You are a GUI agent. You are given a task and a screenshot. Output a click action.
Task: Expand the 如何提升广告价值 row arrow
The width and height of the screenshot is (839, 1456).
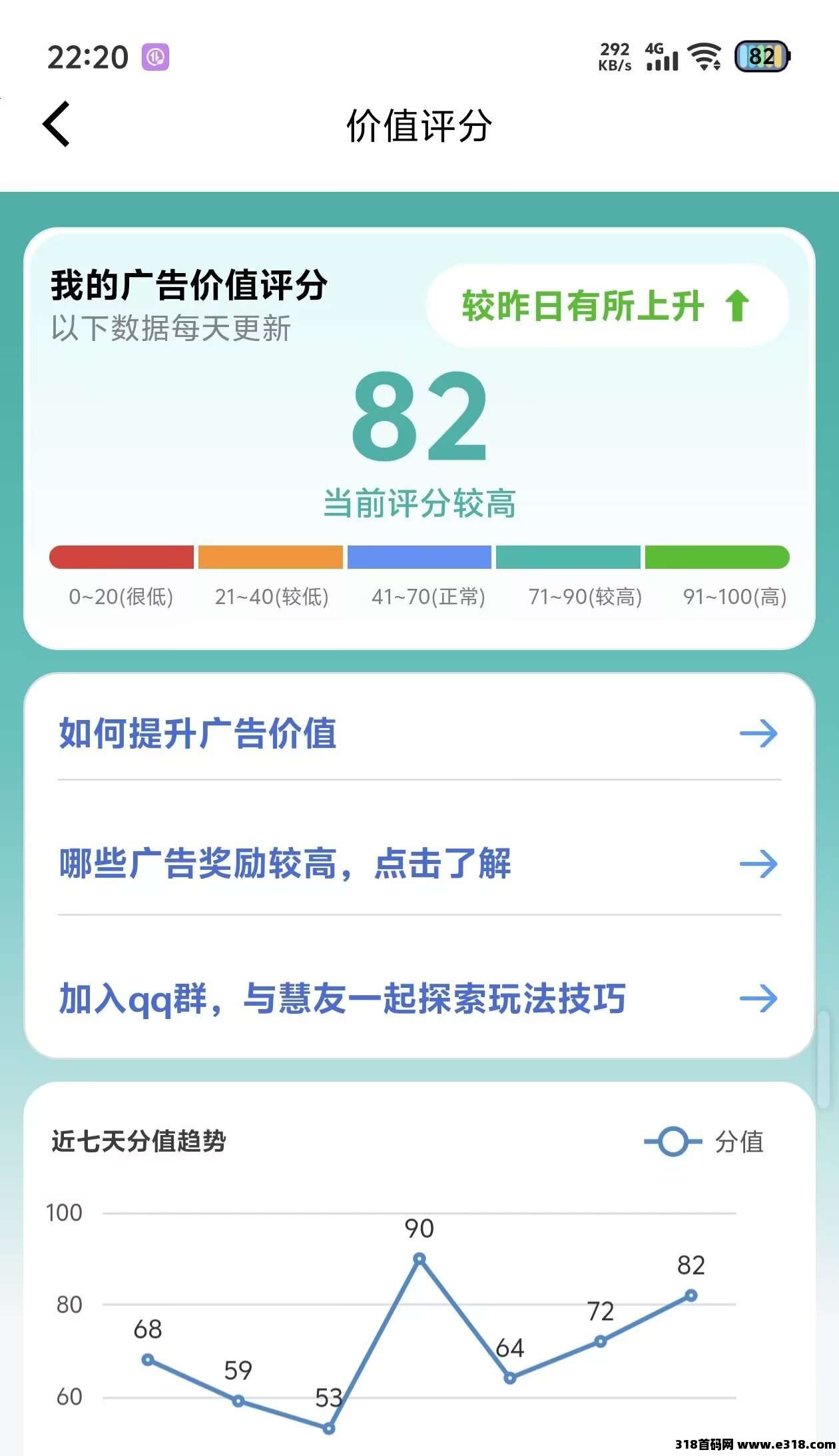coord(759,734)
